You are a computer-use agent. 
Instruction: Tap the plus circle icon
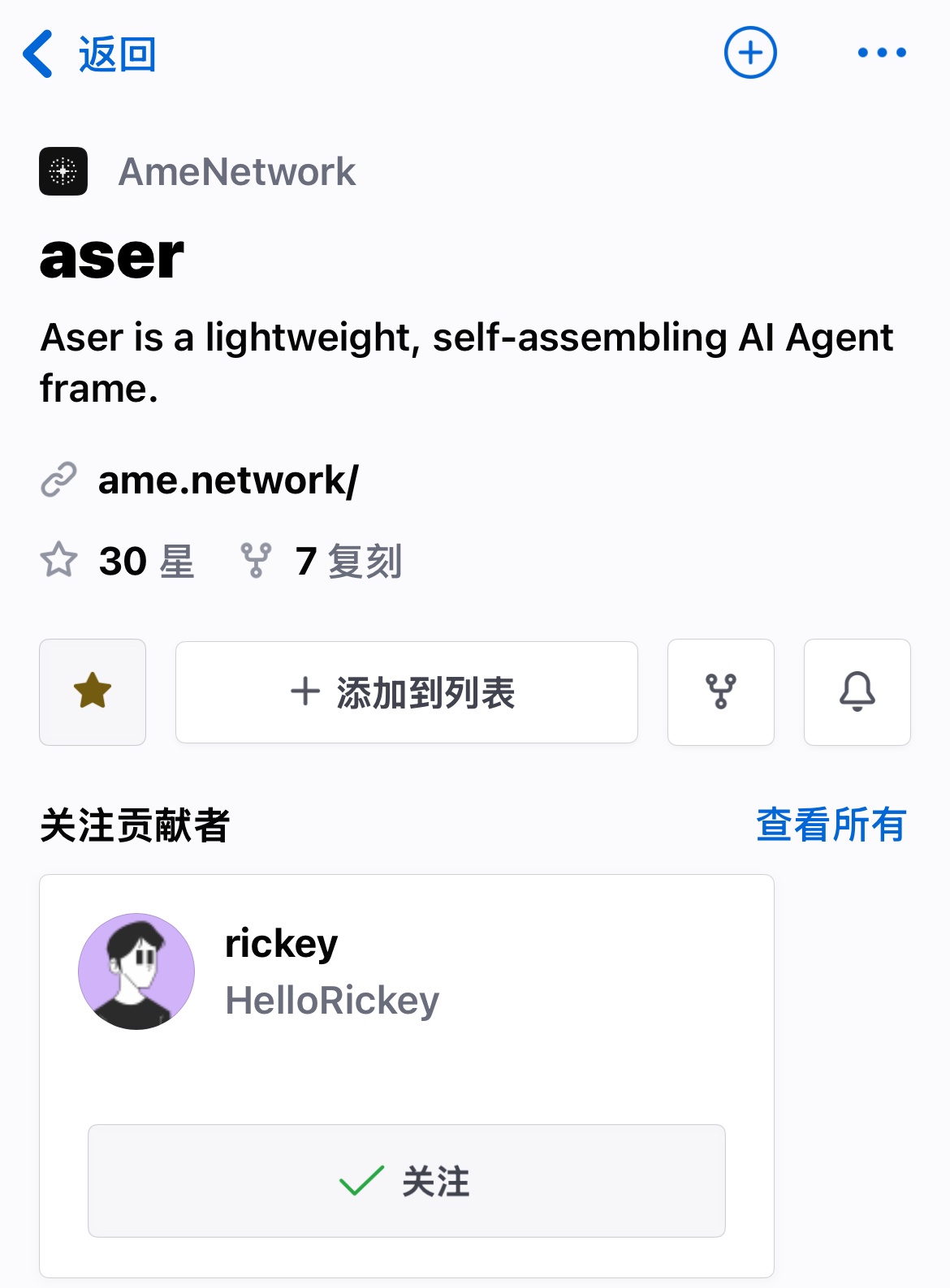click(750, 53)
